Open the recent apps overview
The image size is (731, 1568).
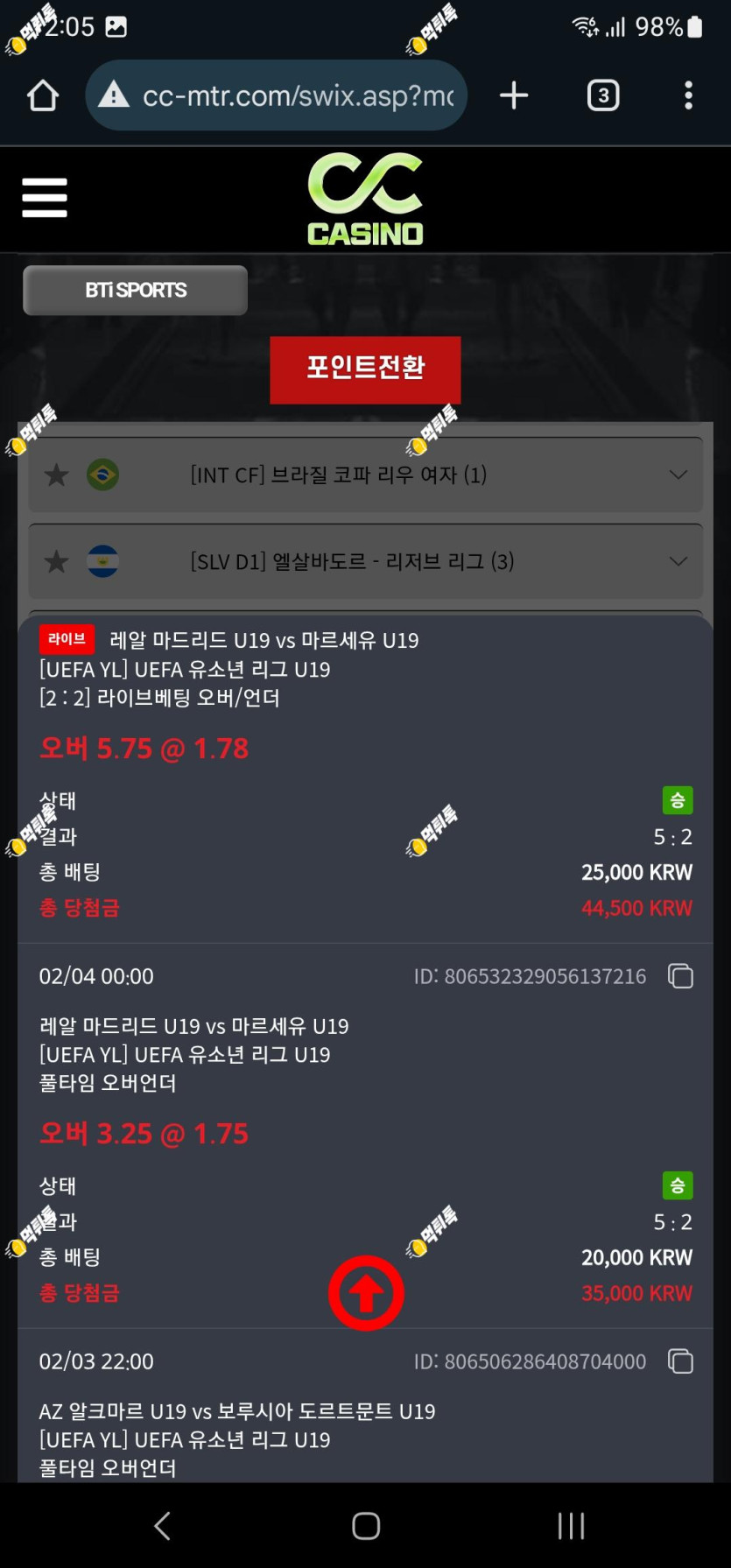[x=571, y=1526]
